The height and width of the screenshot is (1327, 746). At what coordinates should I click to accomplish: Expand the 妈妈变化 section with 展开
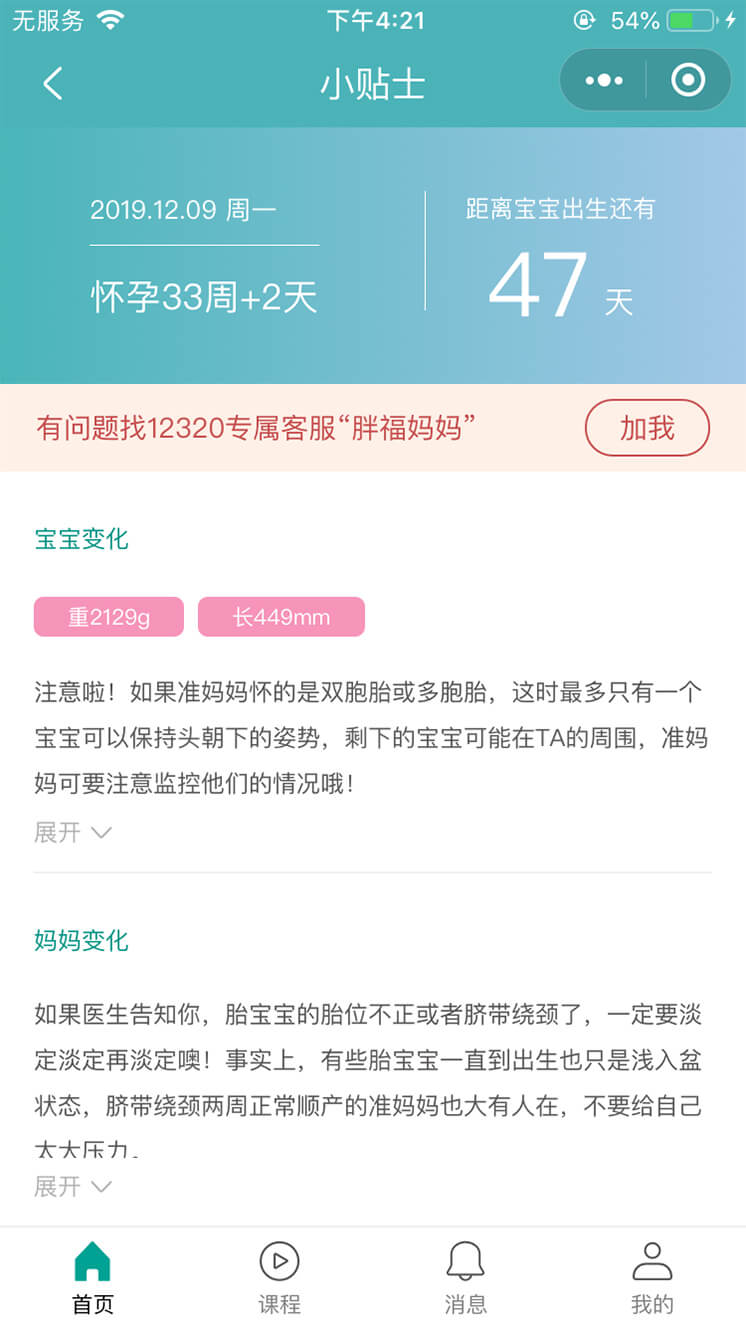click(73, 1186)
